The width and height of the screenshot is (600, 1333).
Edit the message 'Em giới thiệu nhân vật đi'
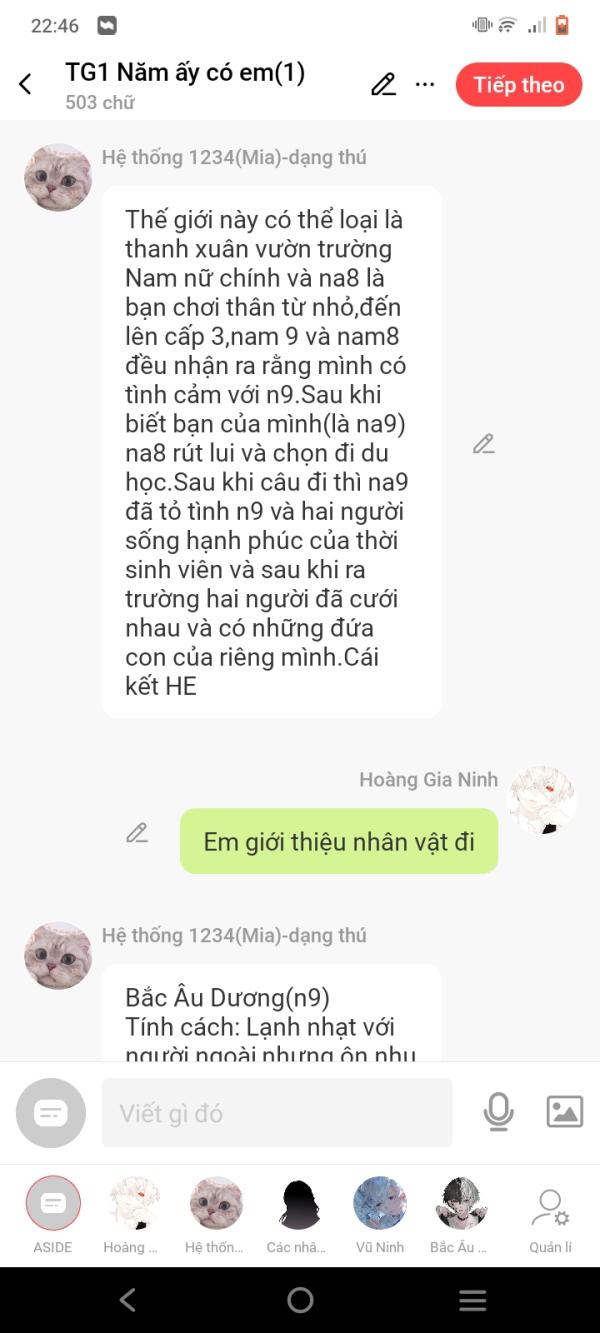click(137, 832)
